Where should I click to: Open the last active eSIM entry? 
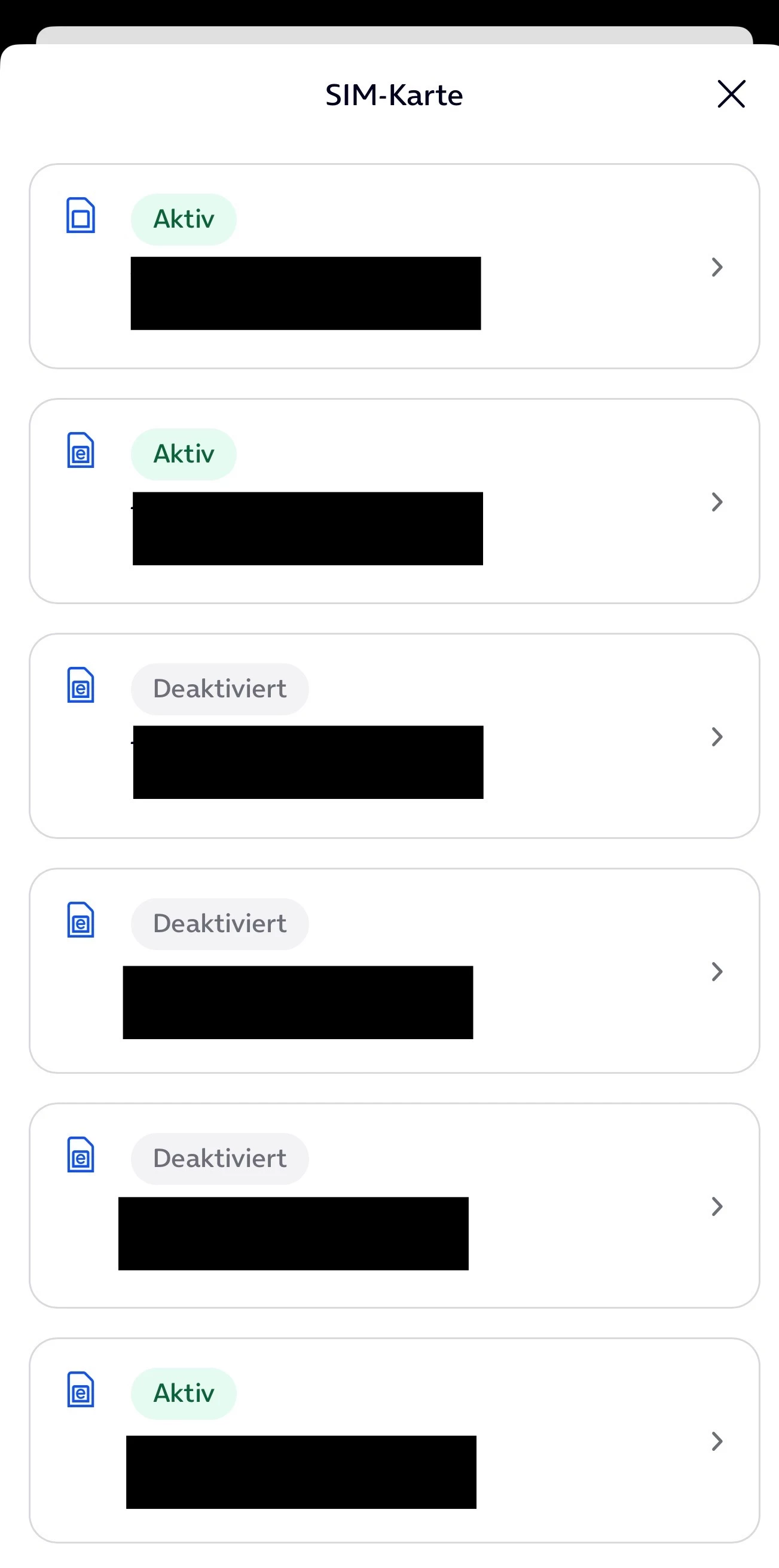[393, 1440]
